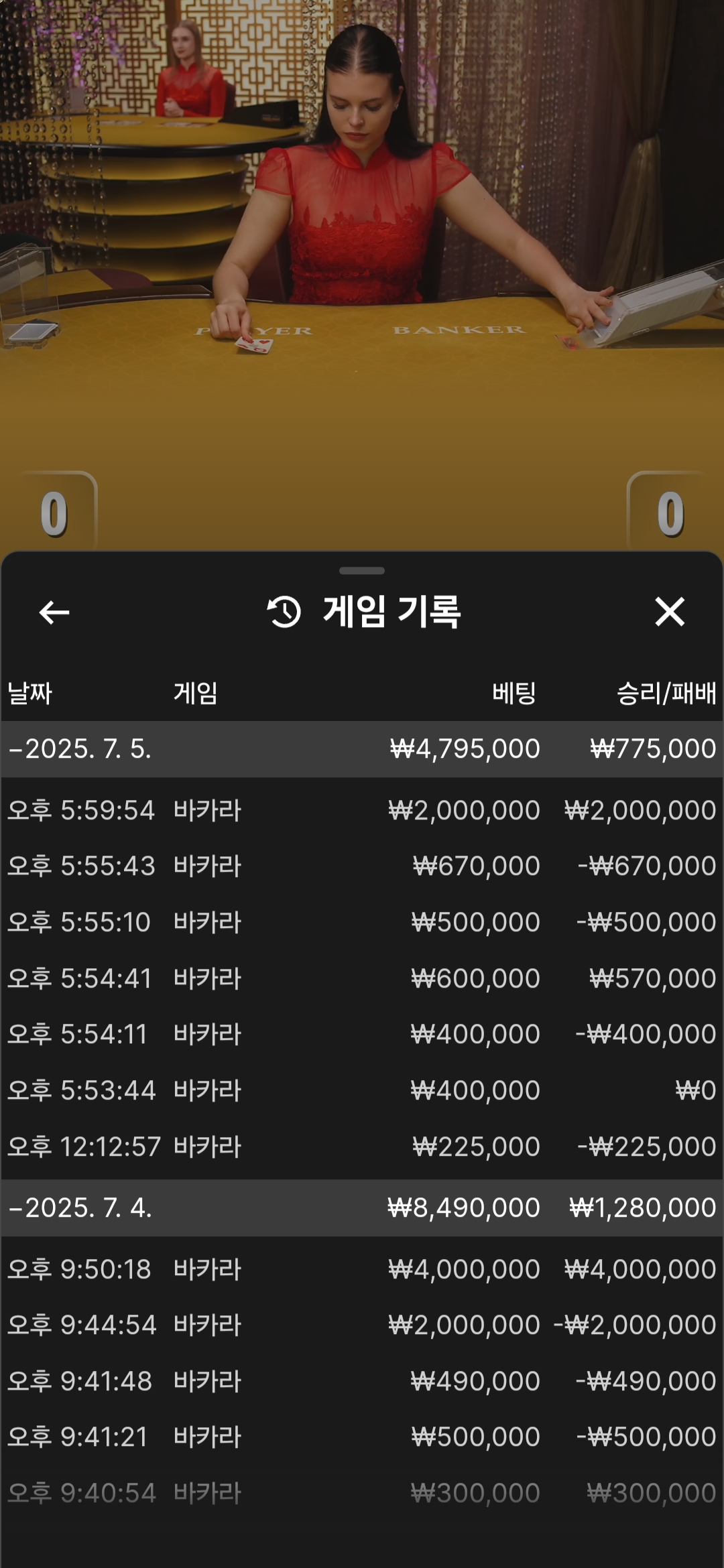This screenshot has width=724, height=1568.
Task: Open the 오후 9:50:18 바카라 record
Action: pos(362,1269)
